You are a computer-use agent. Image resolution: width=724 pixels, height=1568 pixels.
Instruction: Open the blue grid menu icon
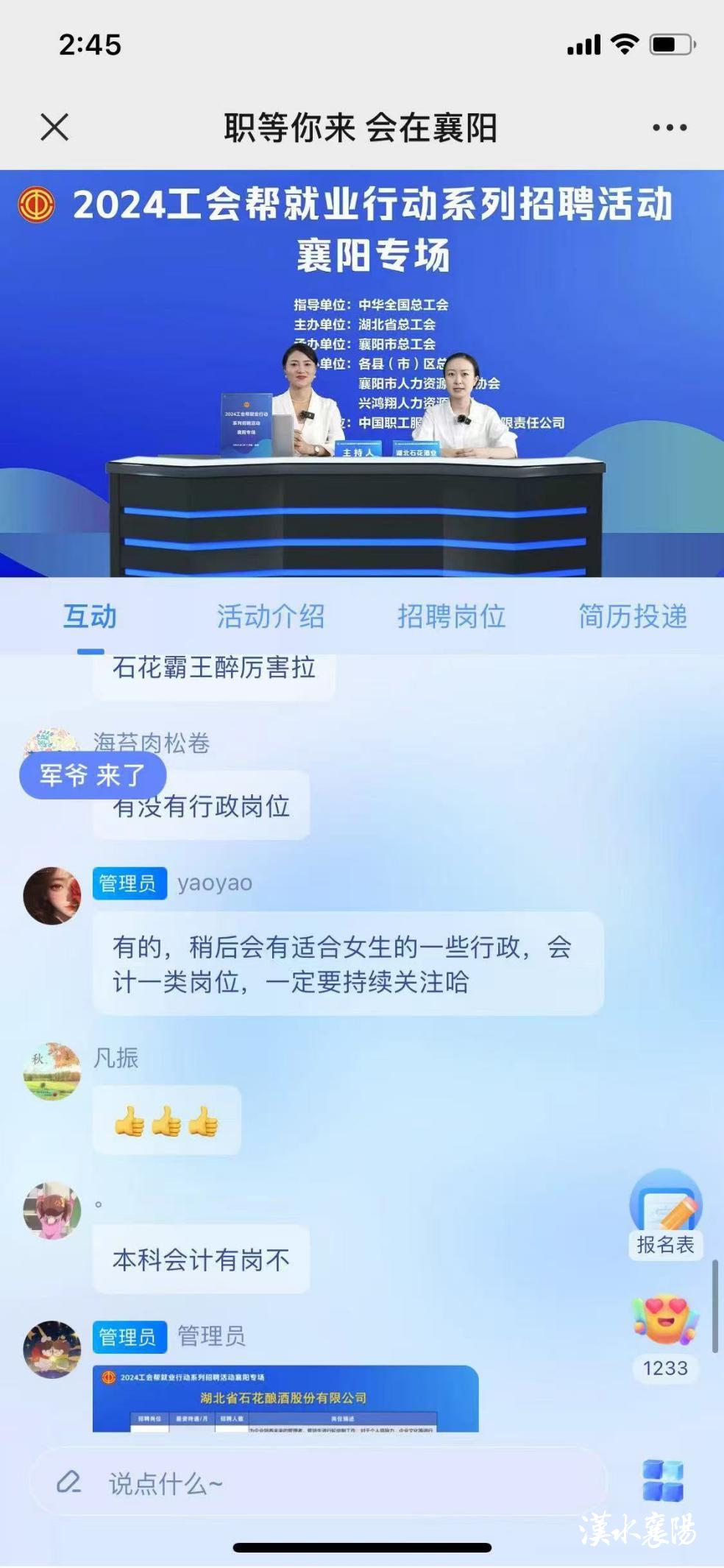pos(663,1480)
